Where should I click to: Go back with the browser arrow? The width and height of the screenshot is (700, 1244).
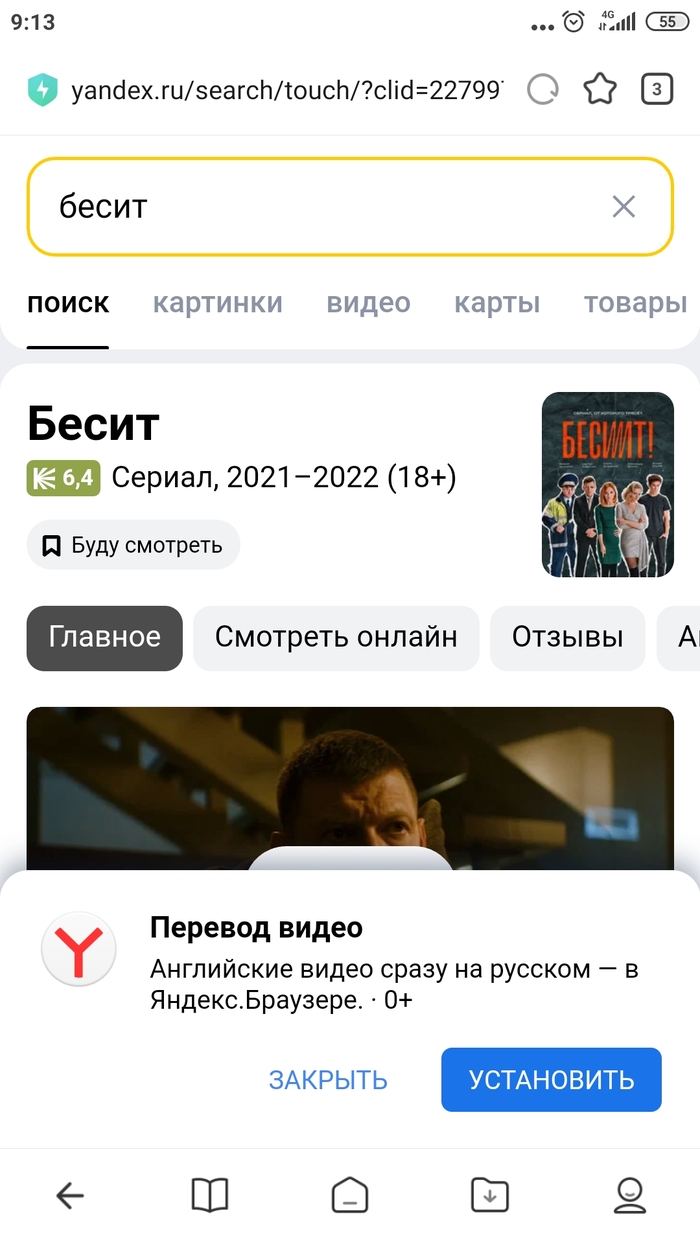tap(70, 1194)
